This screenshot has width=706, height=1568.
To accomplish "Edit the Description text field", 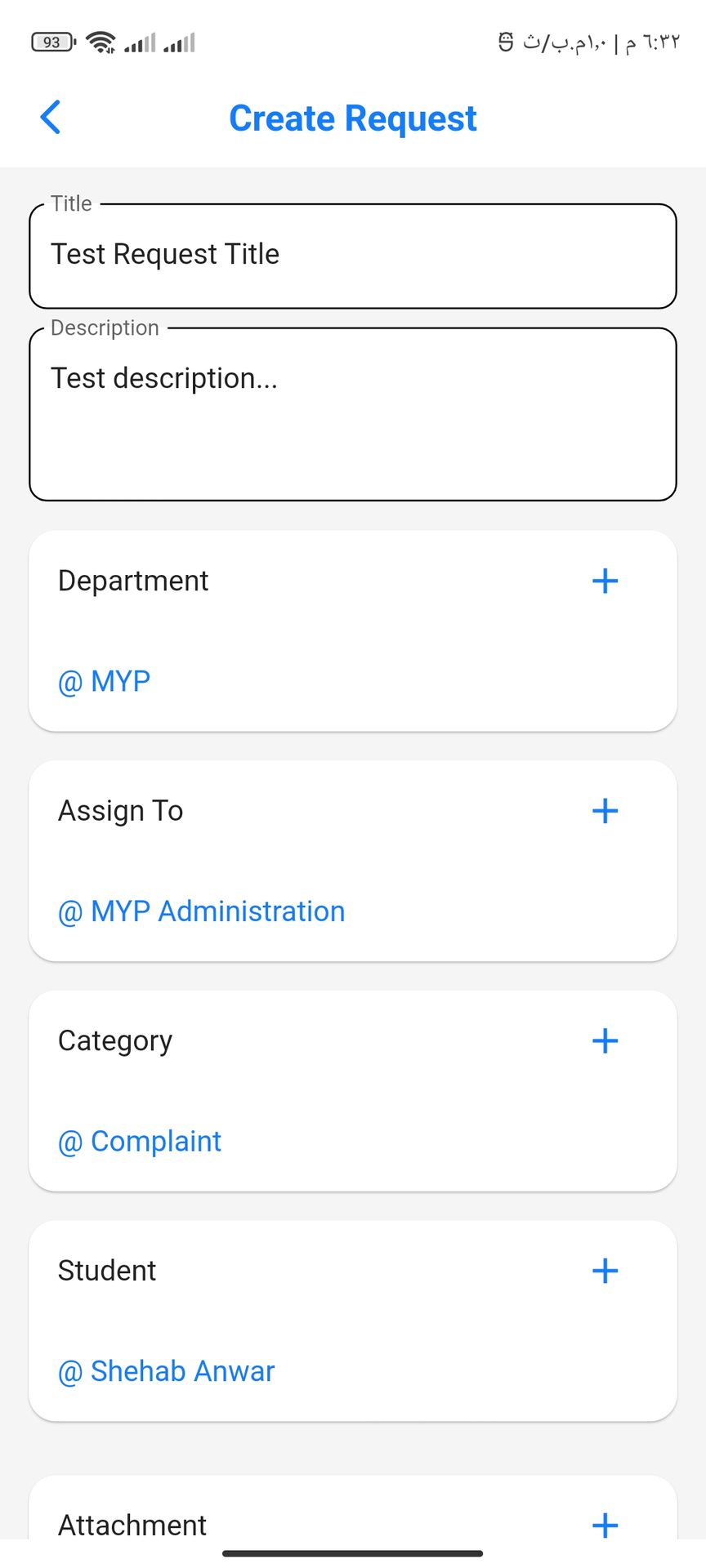I will (x=353, y=413).
